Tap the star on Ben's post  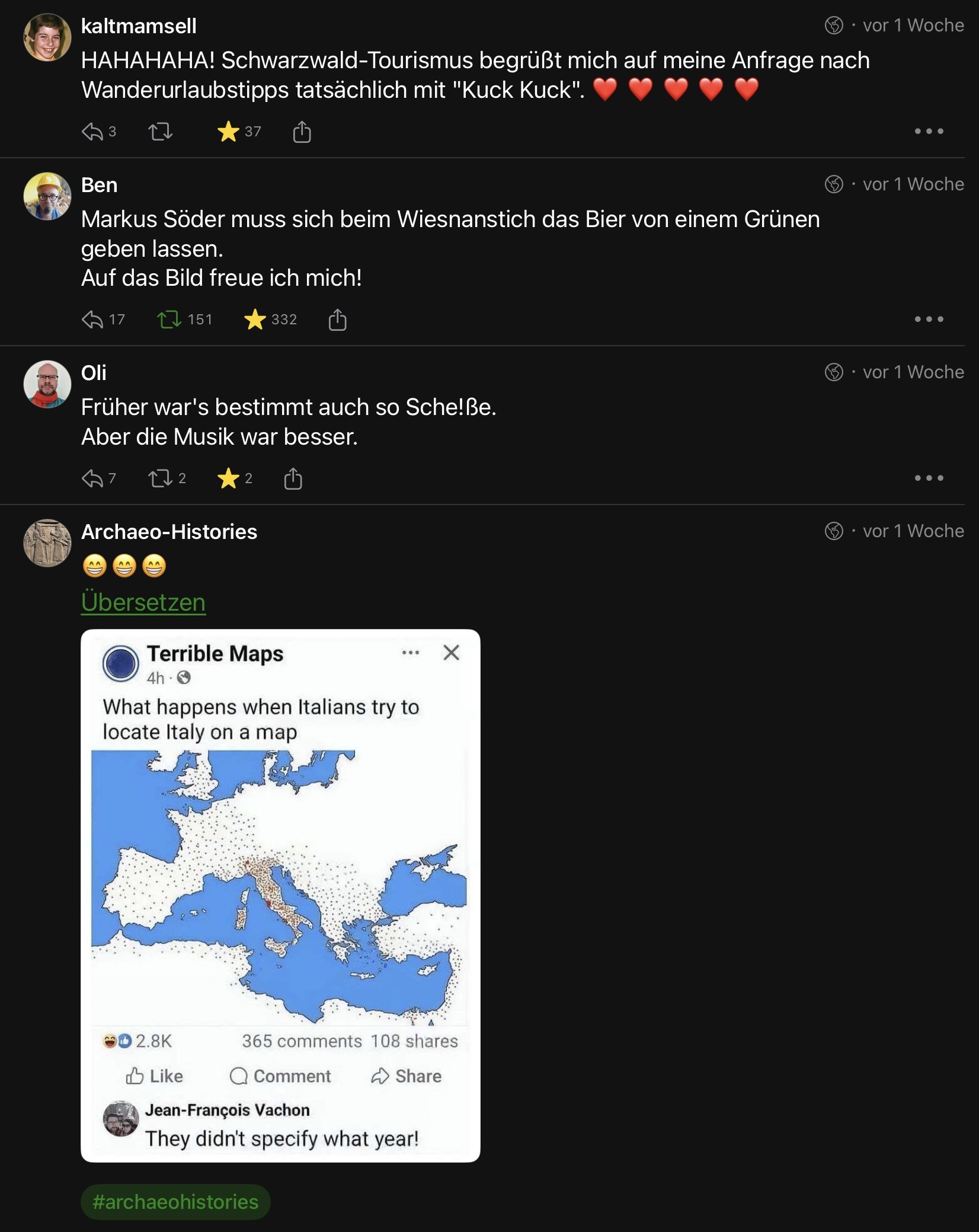click(255, 320)
